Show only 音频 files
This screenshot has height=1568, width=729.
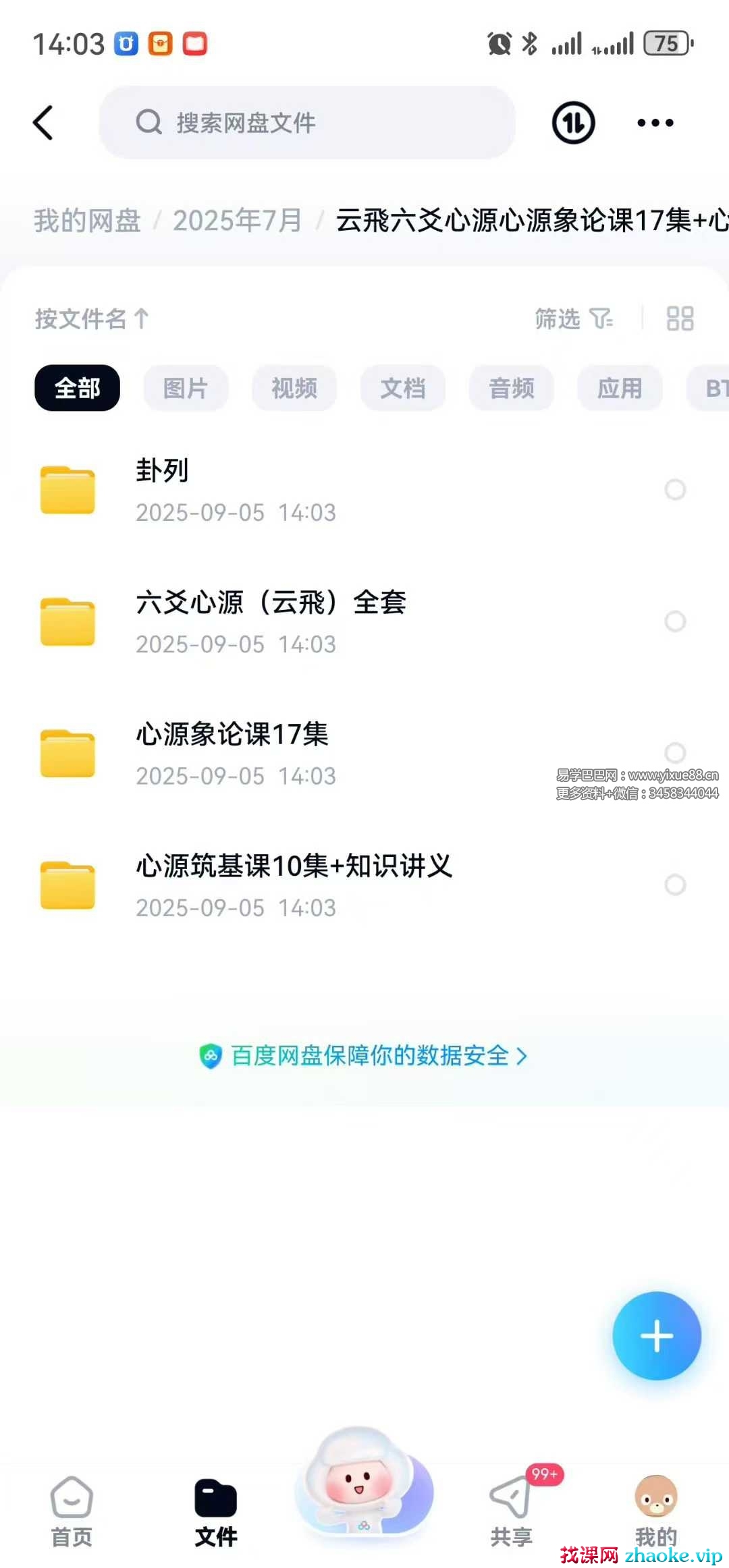click(x=512, y=388)
